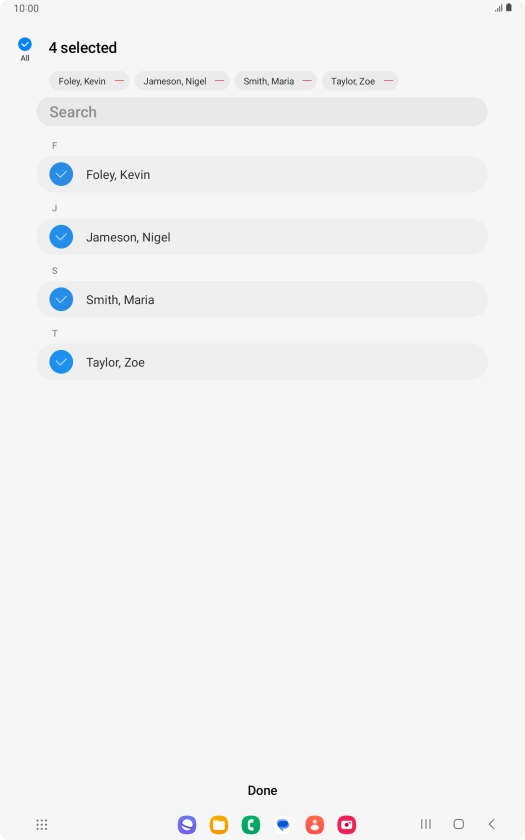525x840 pixels.
Task: Launch the green phone app from taskbar
Action: (251, 824)
